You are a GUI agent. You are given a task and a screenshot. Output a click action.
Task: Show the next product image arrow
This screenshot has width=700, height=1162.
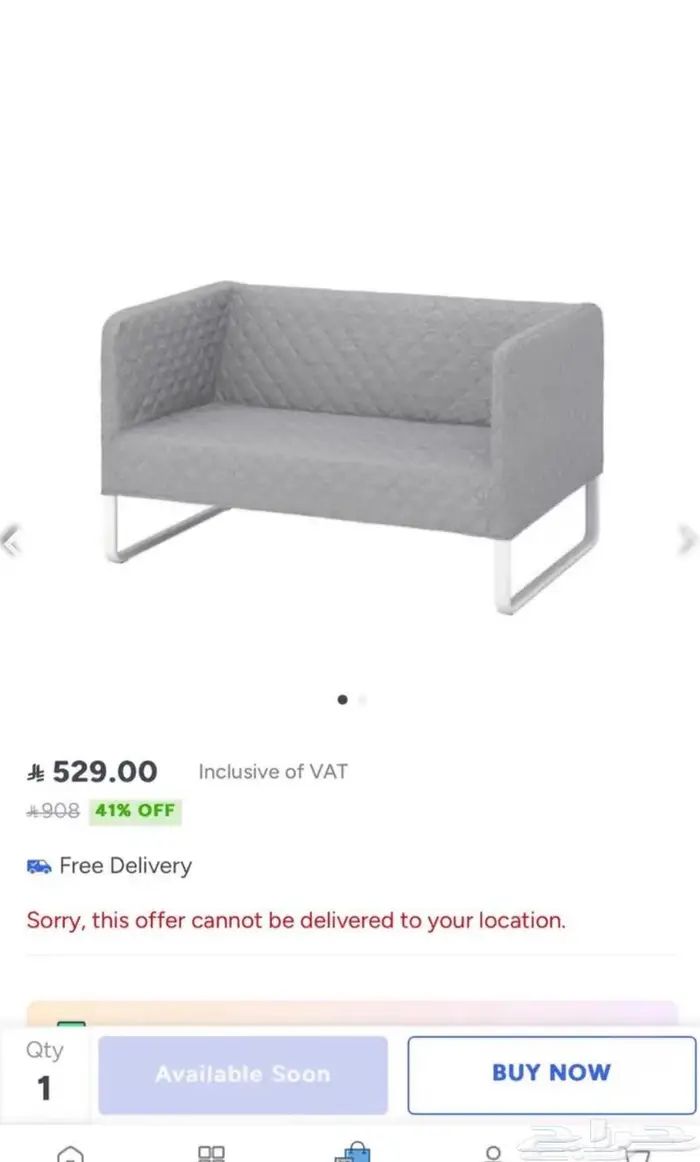click(686, 540)
